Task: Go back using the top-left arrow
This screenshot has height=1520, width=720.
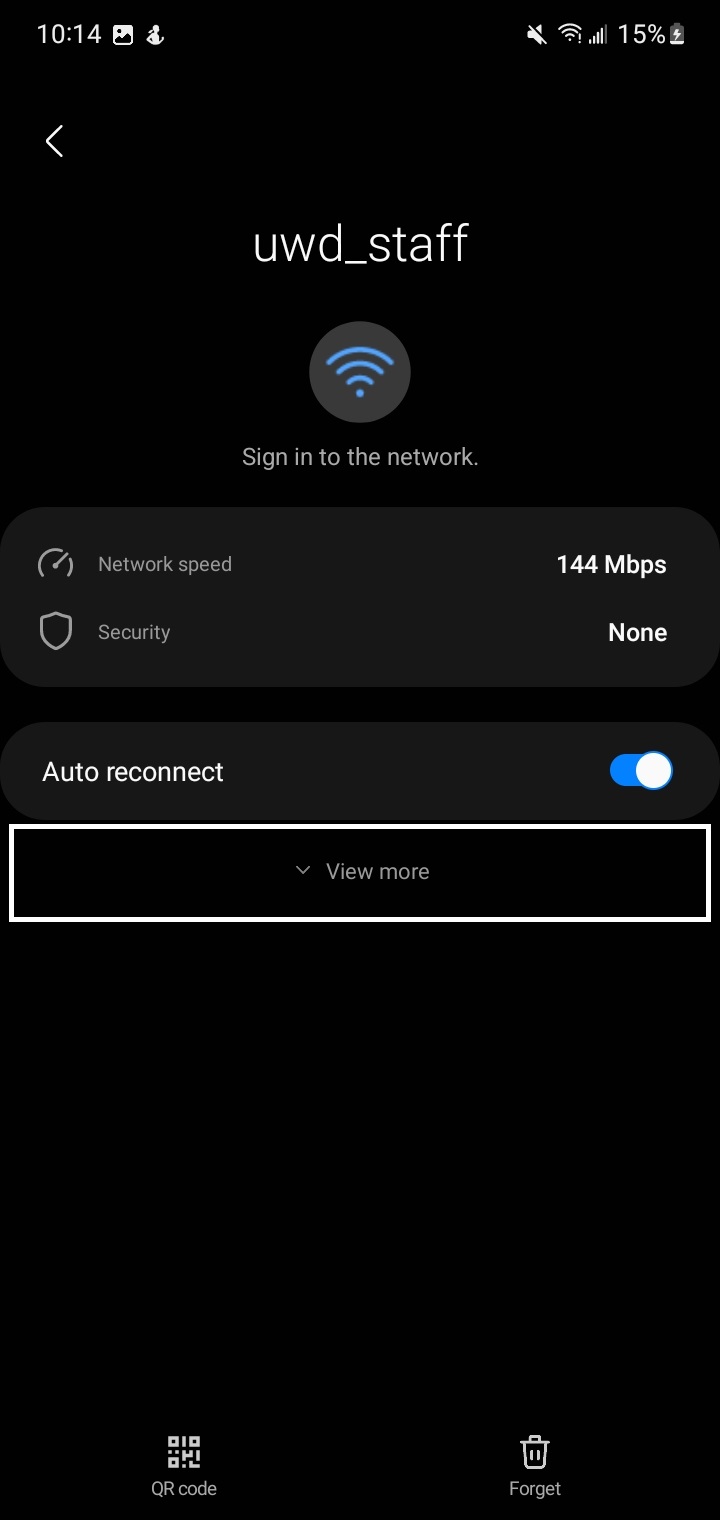Action: coord(55,141)
